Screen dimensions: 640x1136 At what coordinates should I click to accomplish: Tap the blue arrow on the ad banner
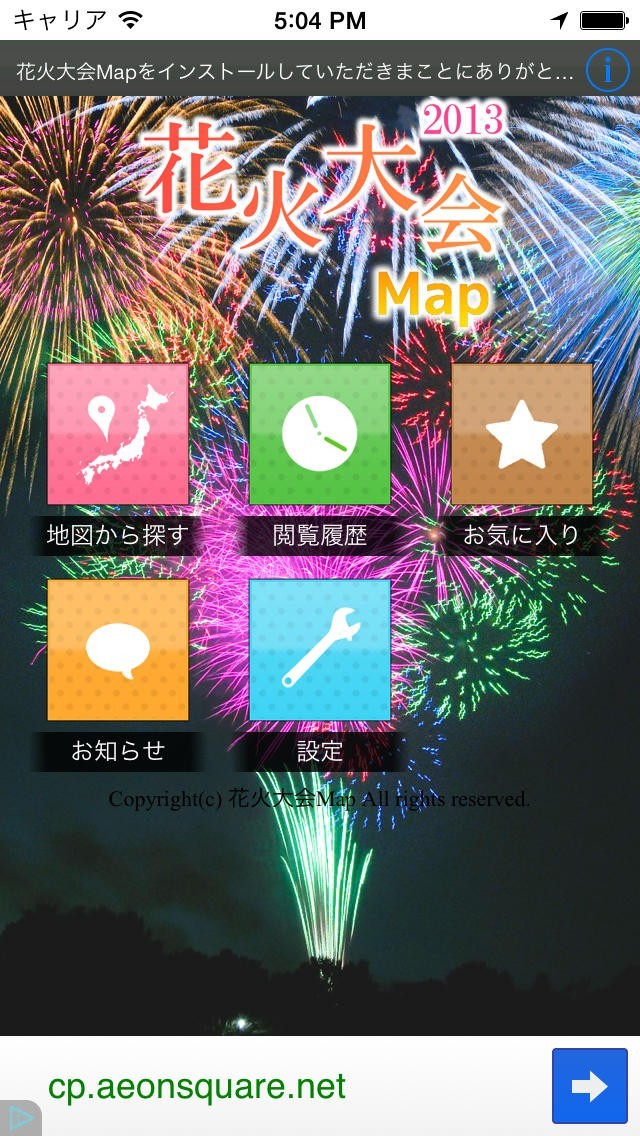(589, 1086)
